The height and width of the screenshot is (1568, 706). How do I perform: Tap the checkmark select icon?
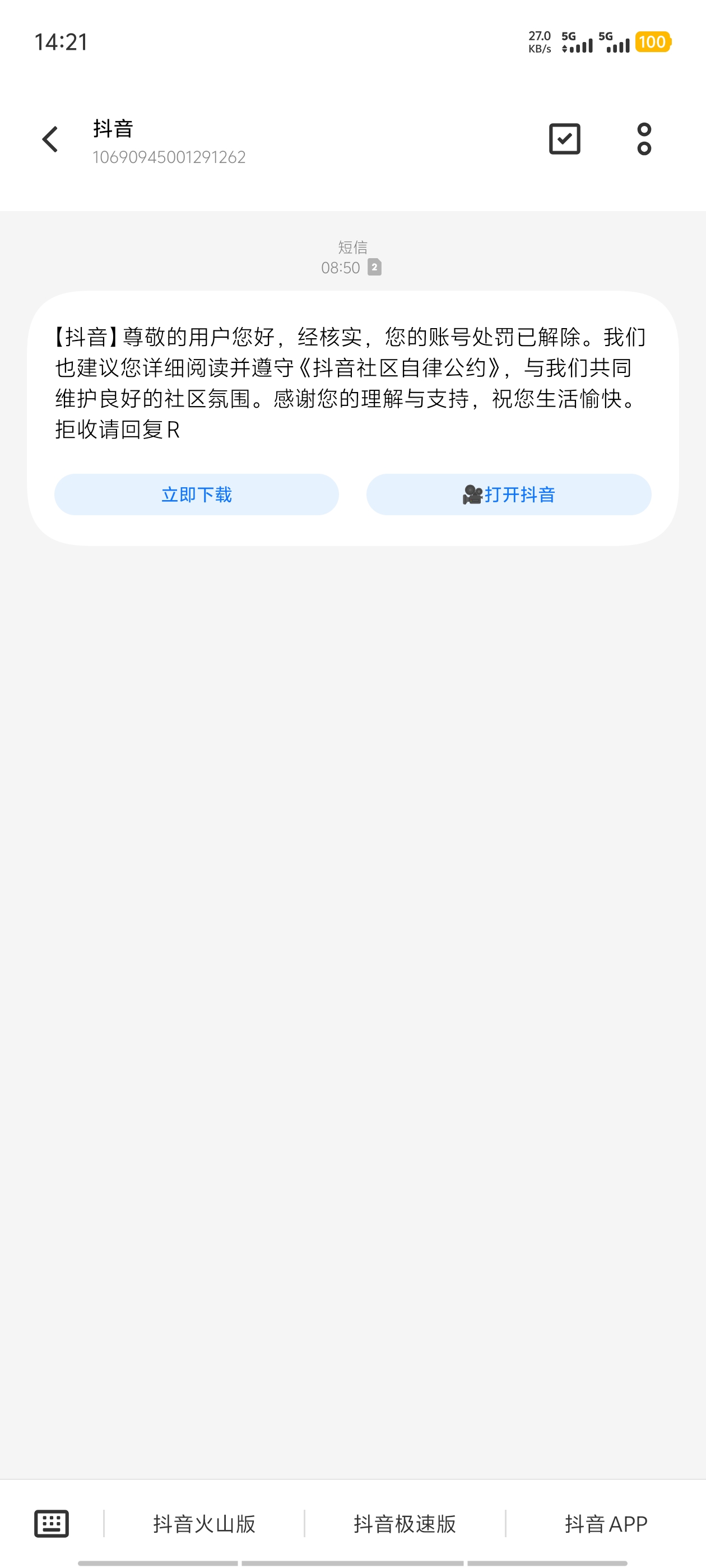[564, 139]
